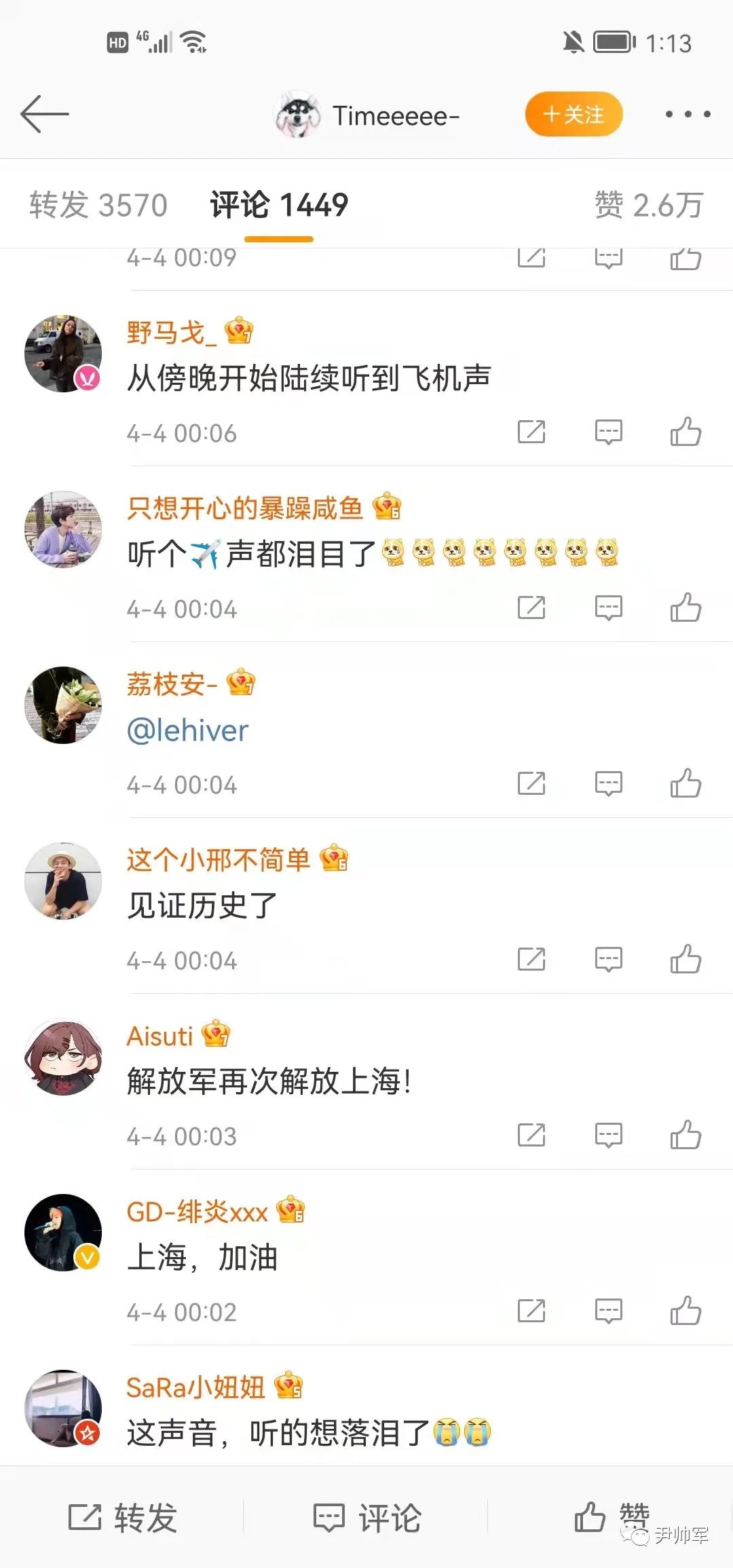Viewport: 733px width, 1568px height.
Task: Like the post via bottom 赞
Action: (x=611, y=1516)
